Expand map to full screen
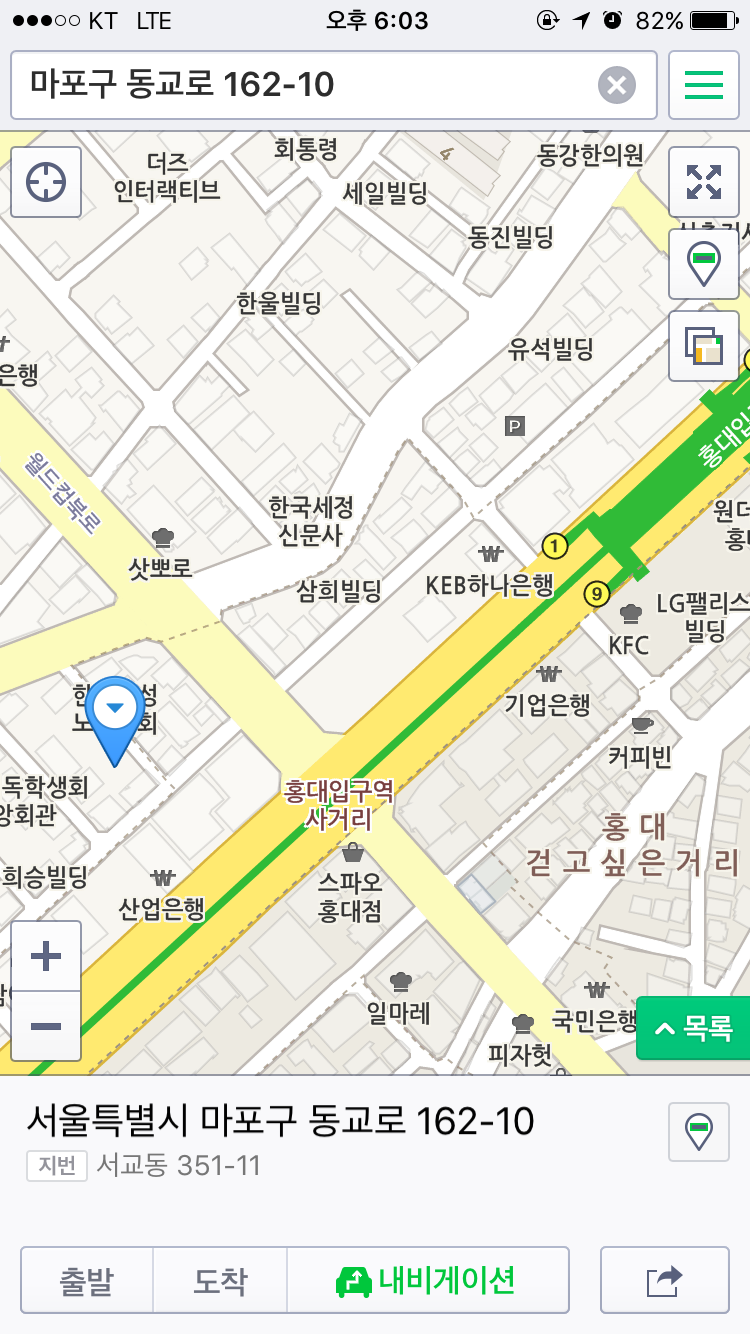The height and width of the screenshot is (1334, 750). point(703,182)
